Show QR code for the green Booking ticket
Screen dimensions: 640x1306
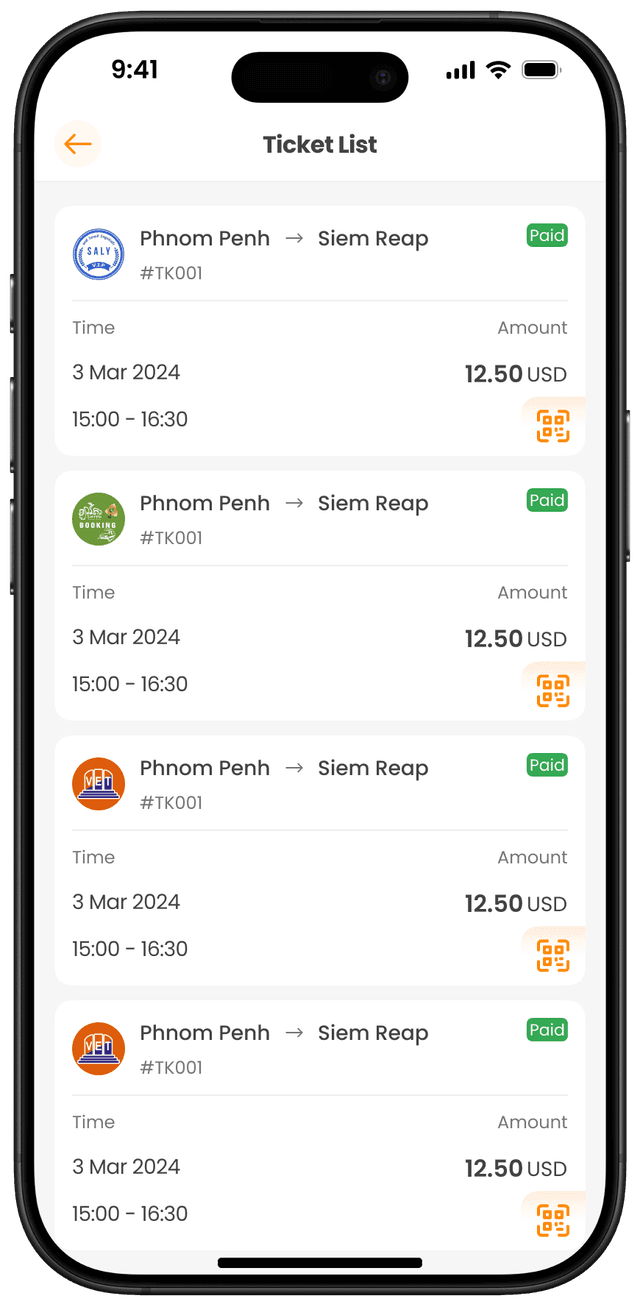tap(553, 690)
